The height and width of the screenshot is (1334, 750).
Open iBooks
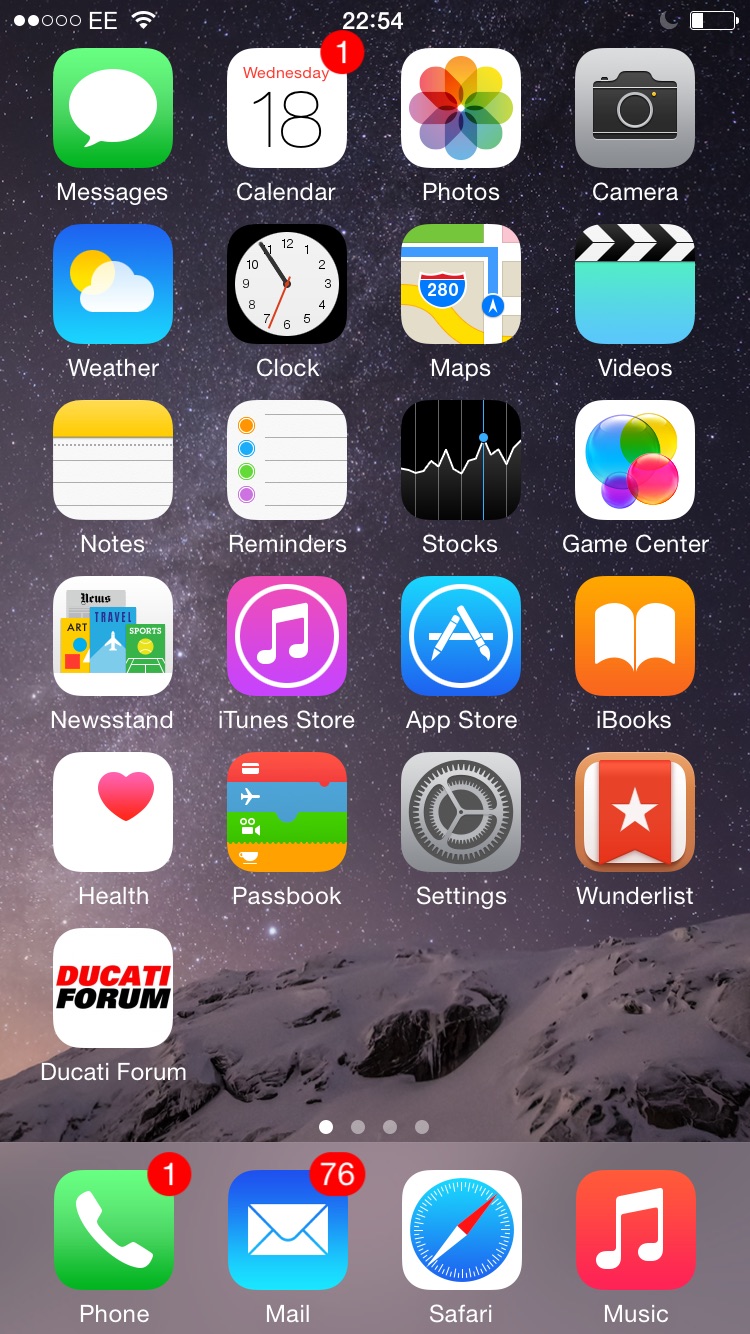pyautogui.click(x=635, y=636)
